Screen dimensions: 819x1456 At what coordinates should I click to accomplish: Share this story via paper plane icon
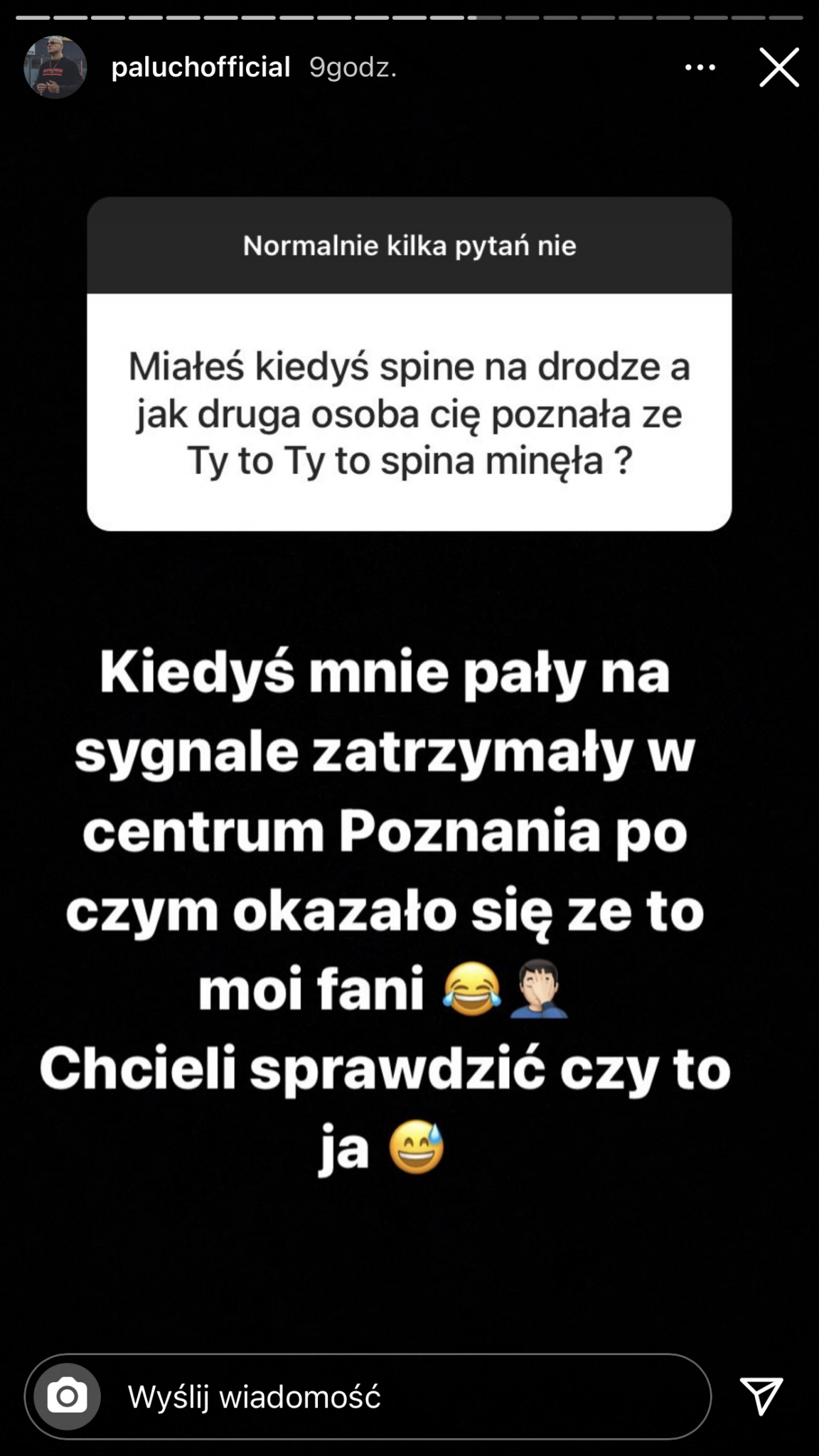[761, 1396]
